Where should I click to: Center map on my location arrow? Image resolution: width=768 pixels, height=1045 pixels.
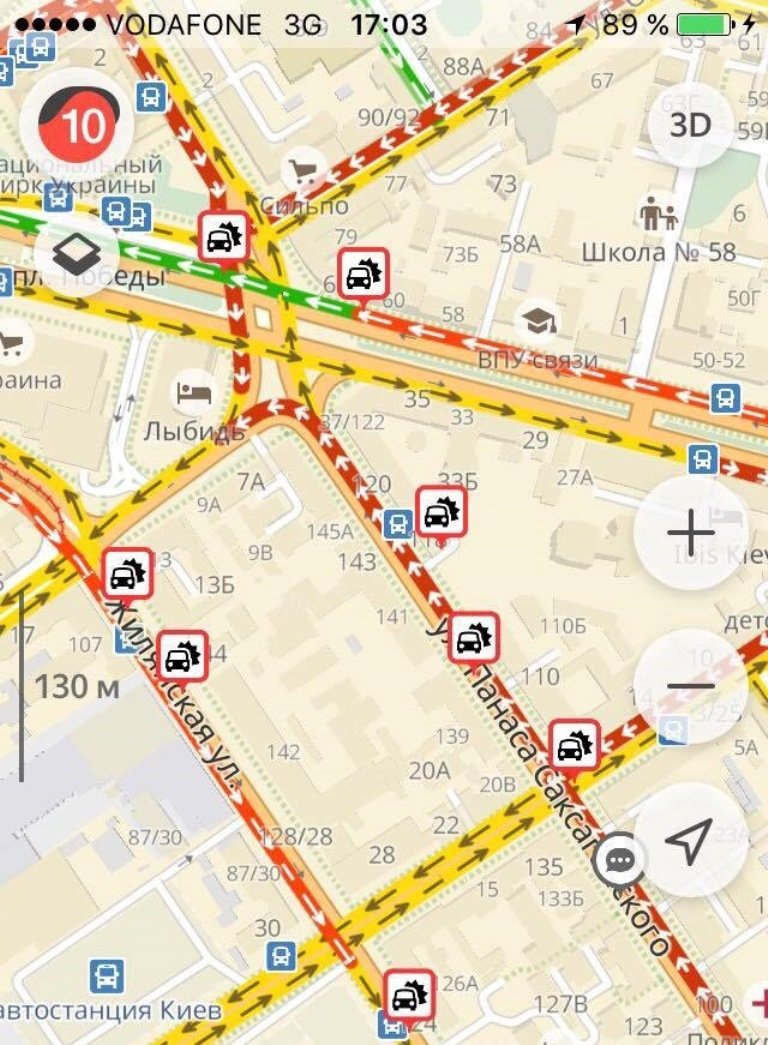click(x=690, y=840)
